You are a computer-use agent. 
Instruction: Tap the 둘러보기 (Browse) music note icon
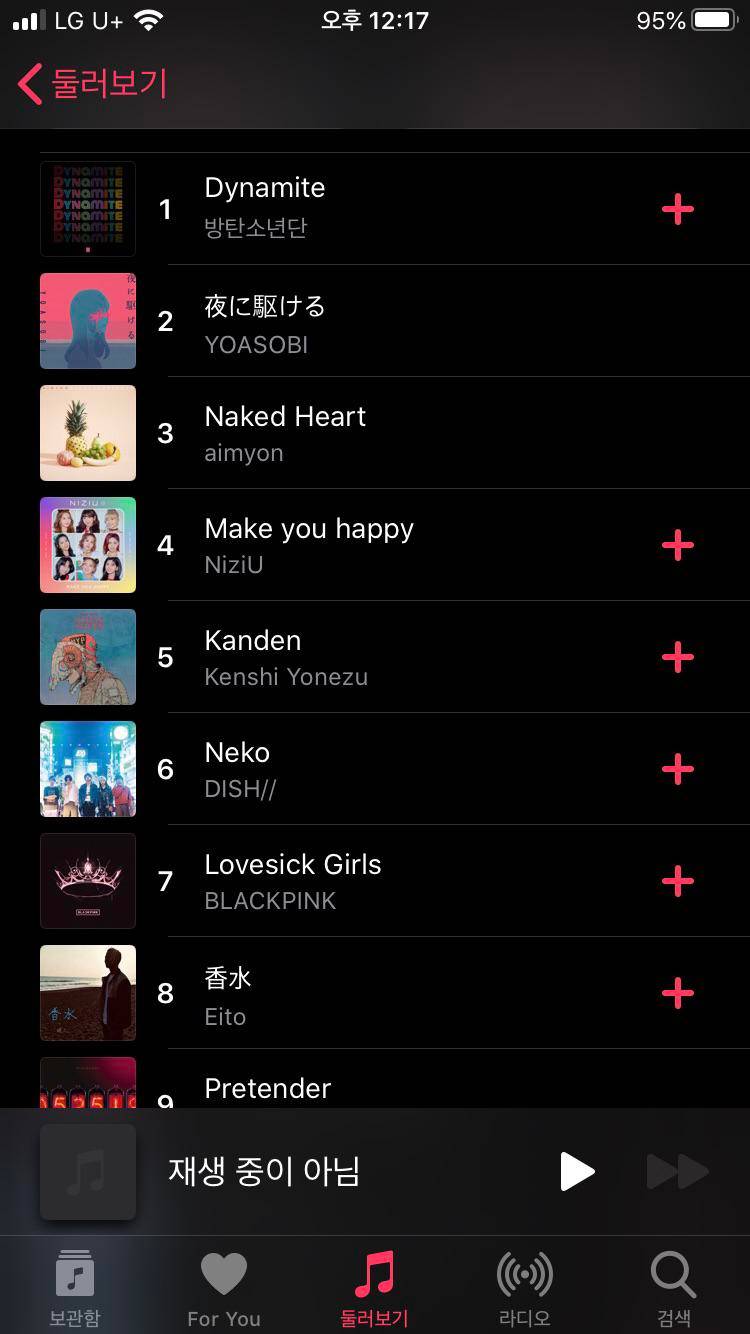coord(374,1272)
